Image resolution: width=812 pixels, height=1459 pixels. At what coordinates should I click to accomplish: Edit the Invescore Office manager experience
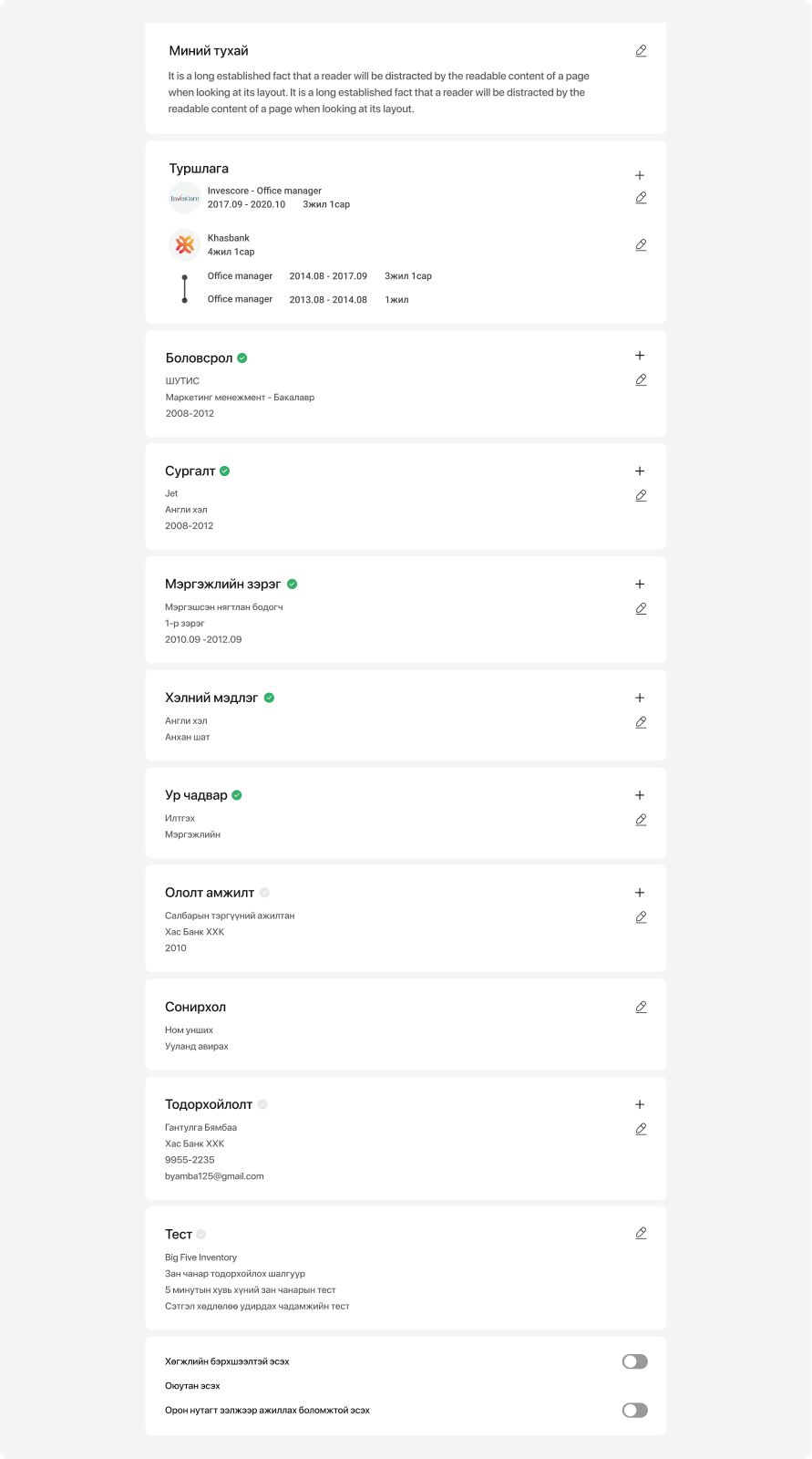(x=641, y=198)
